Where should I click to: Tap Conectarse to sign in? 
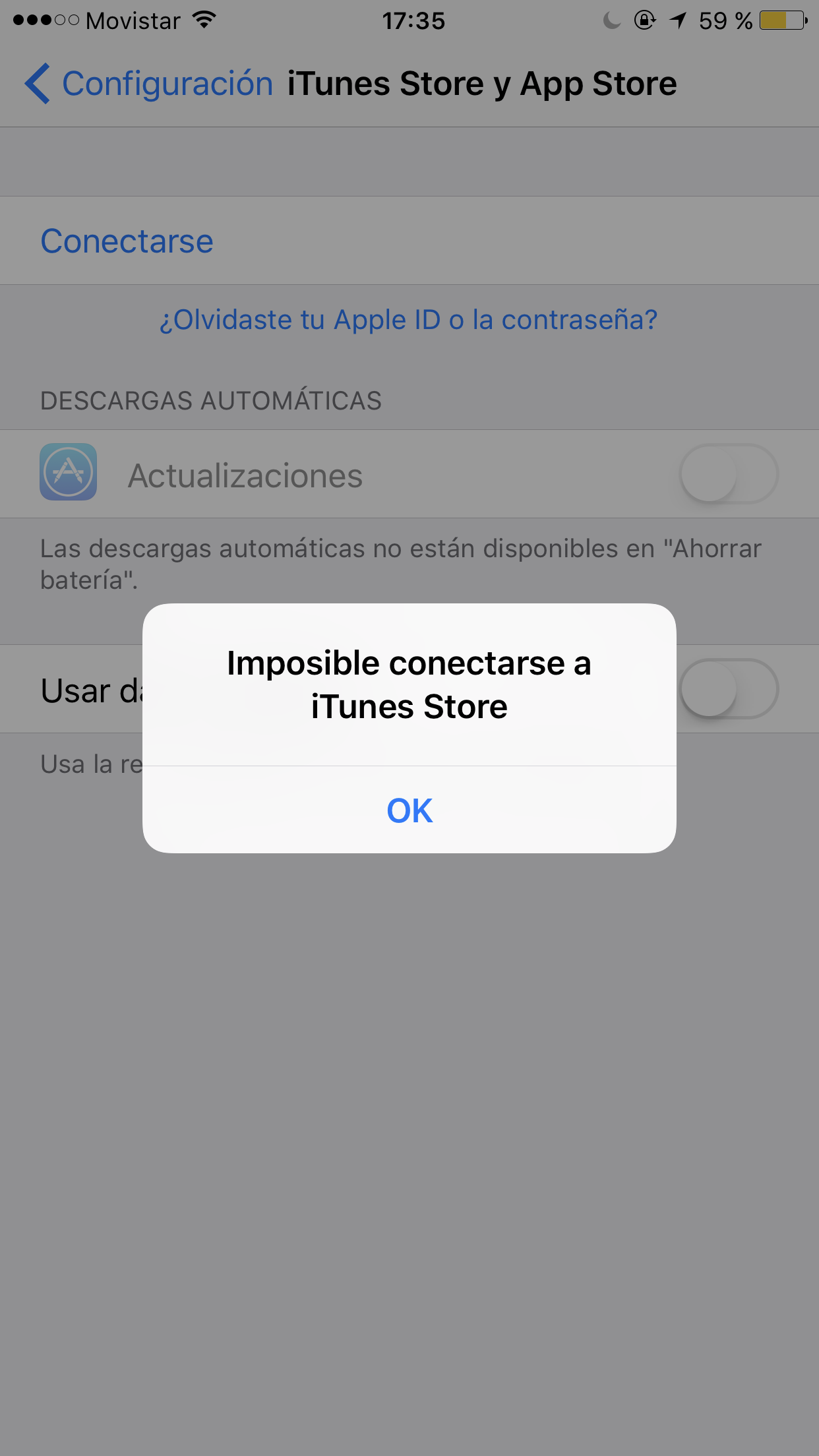click(127, 240)
